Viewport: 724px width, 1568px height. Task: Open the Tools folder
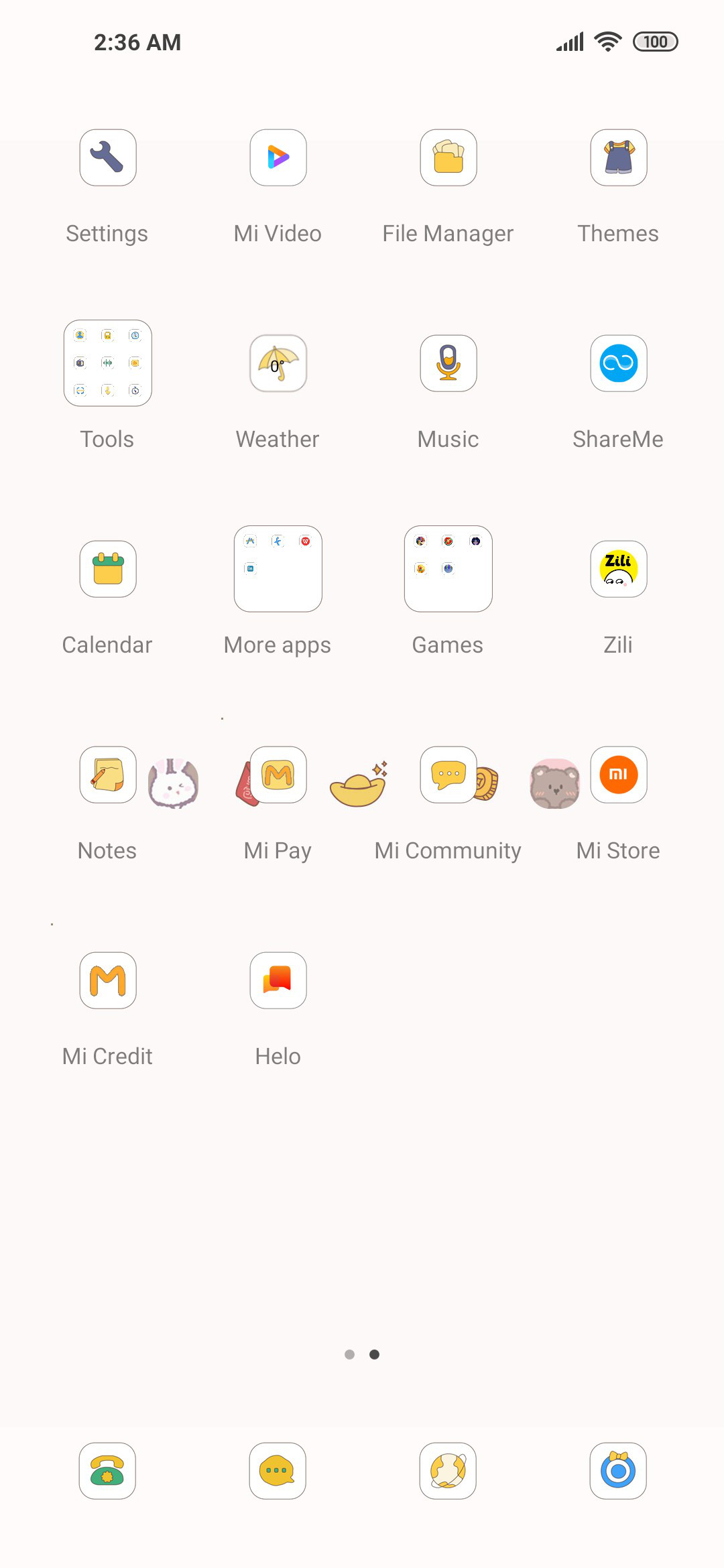107,363
